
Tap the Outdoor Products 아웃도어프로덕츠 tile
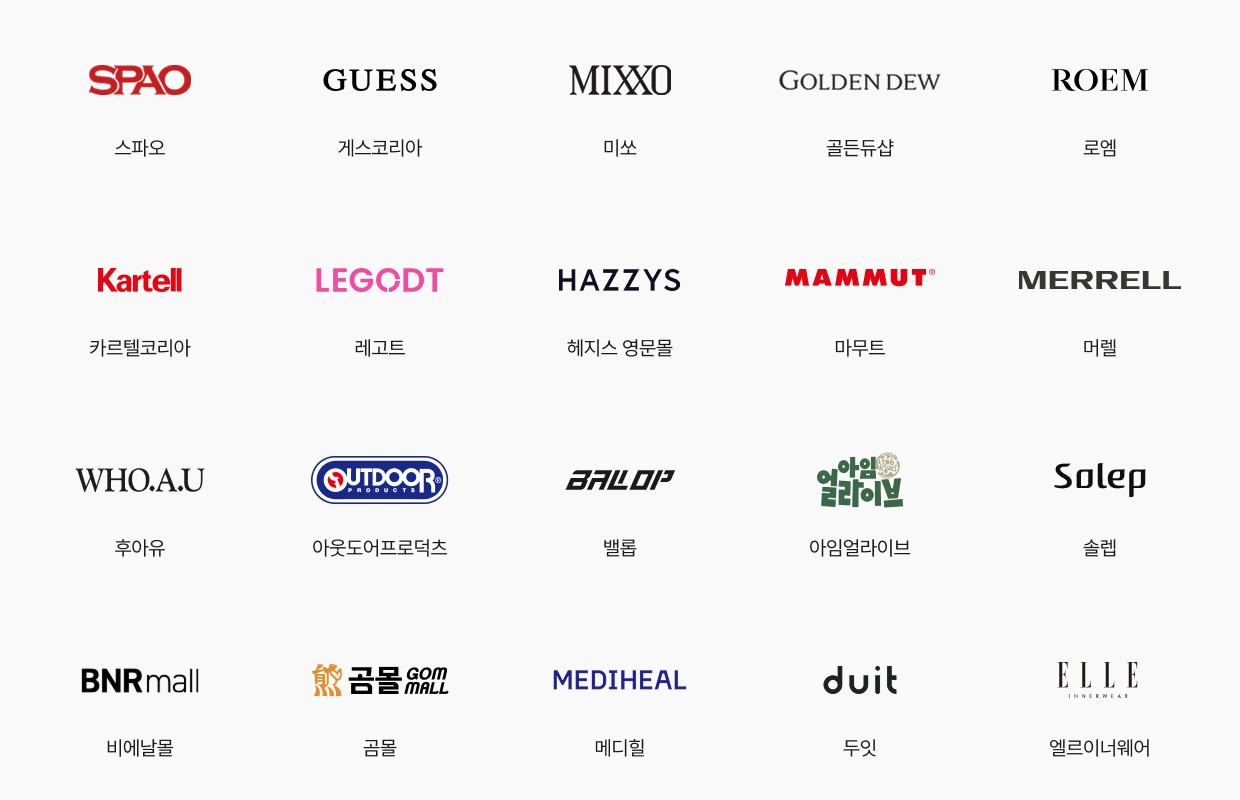click(380, 481)
